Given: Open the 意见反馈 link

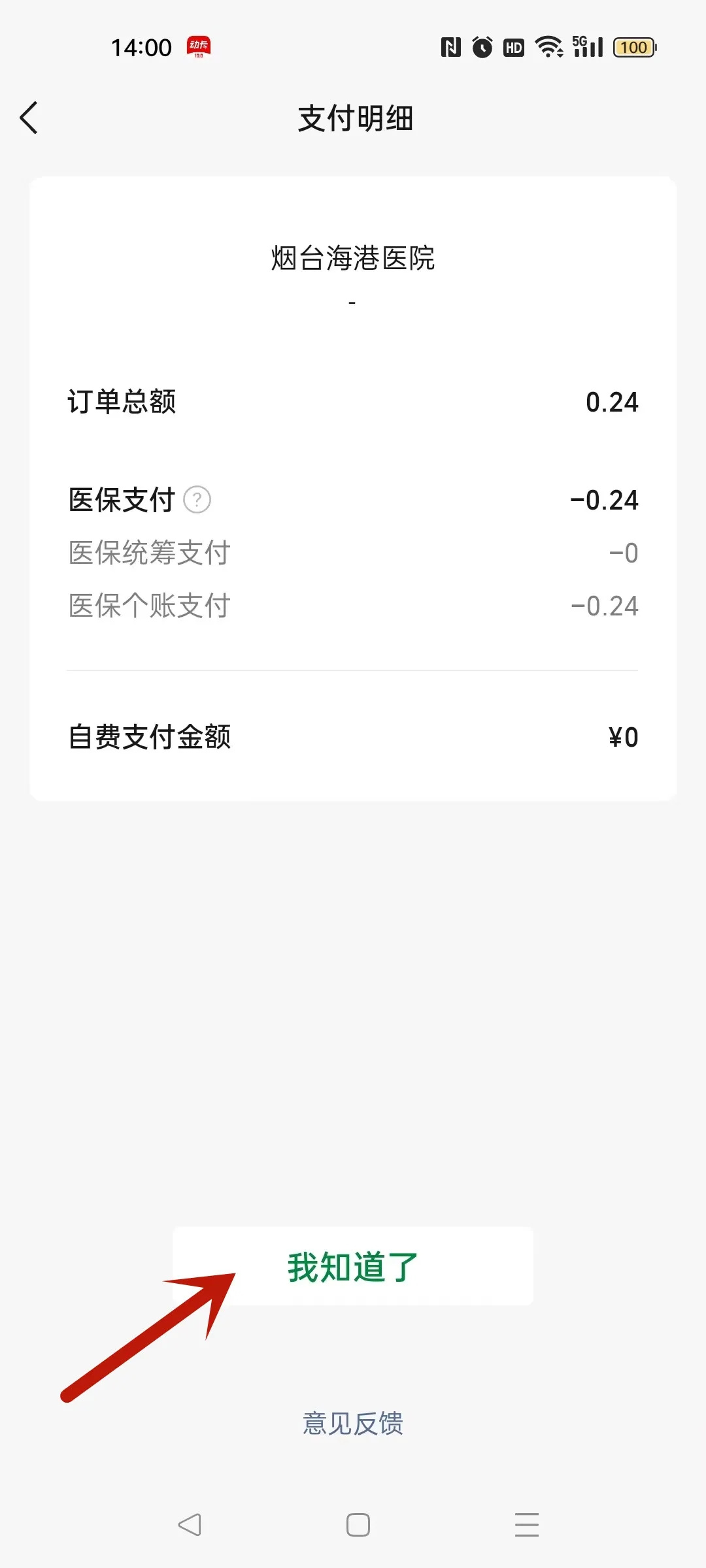Looking at the screenshot, I should coord(353,1423).
